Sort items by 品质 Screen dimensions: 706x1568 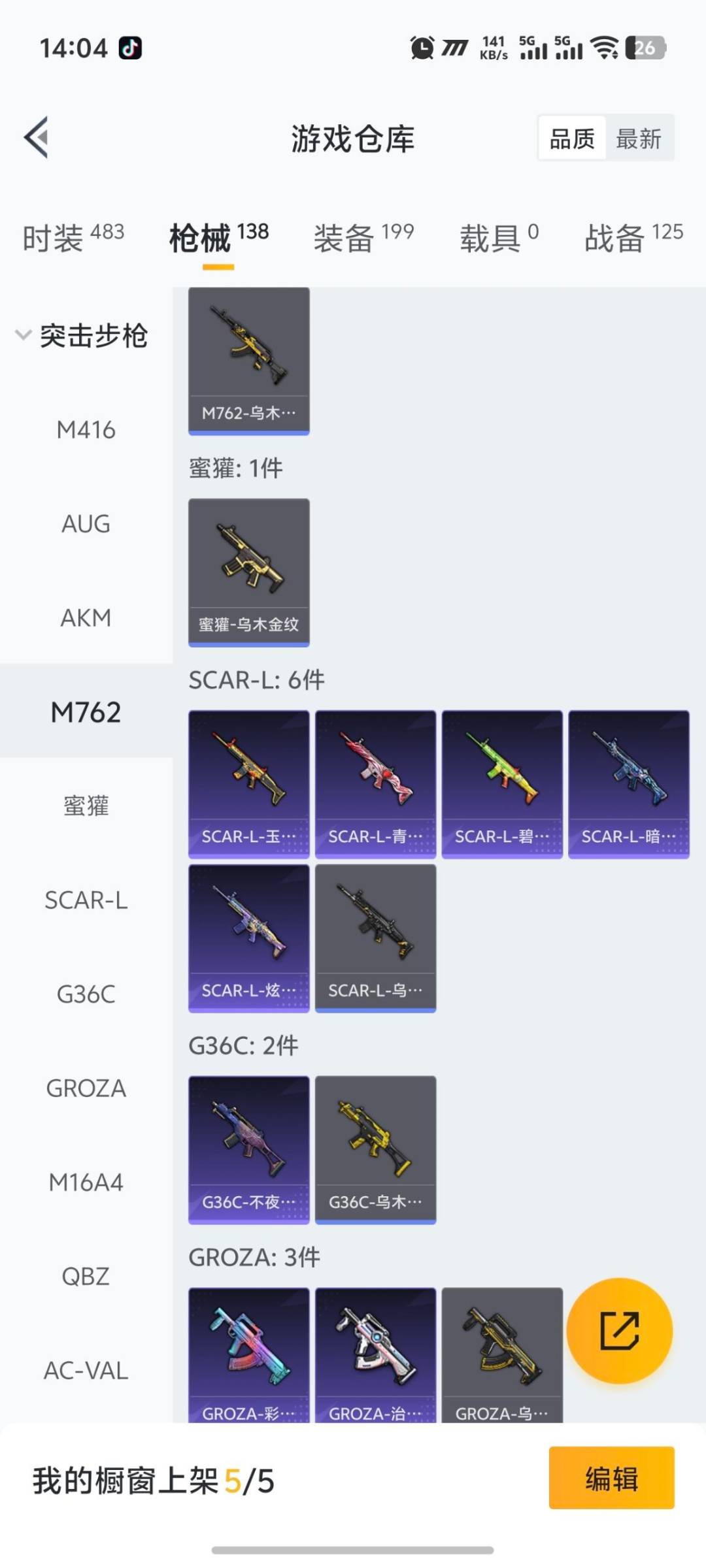click(x=572, y=139)
